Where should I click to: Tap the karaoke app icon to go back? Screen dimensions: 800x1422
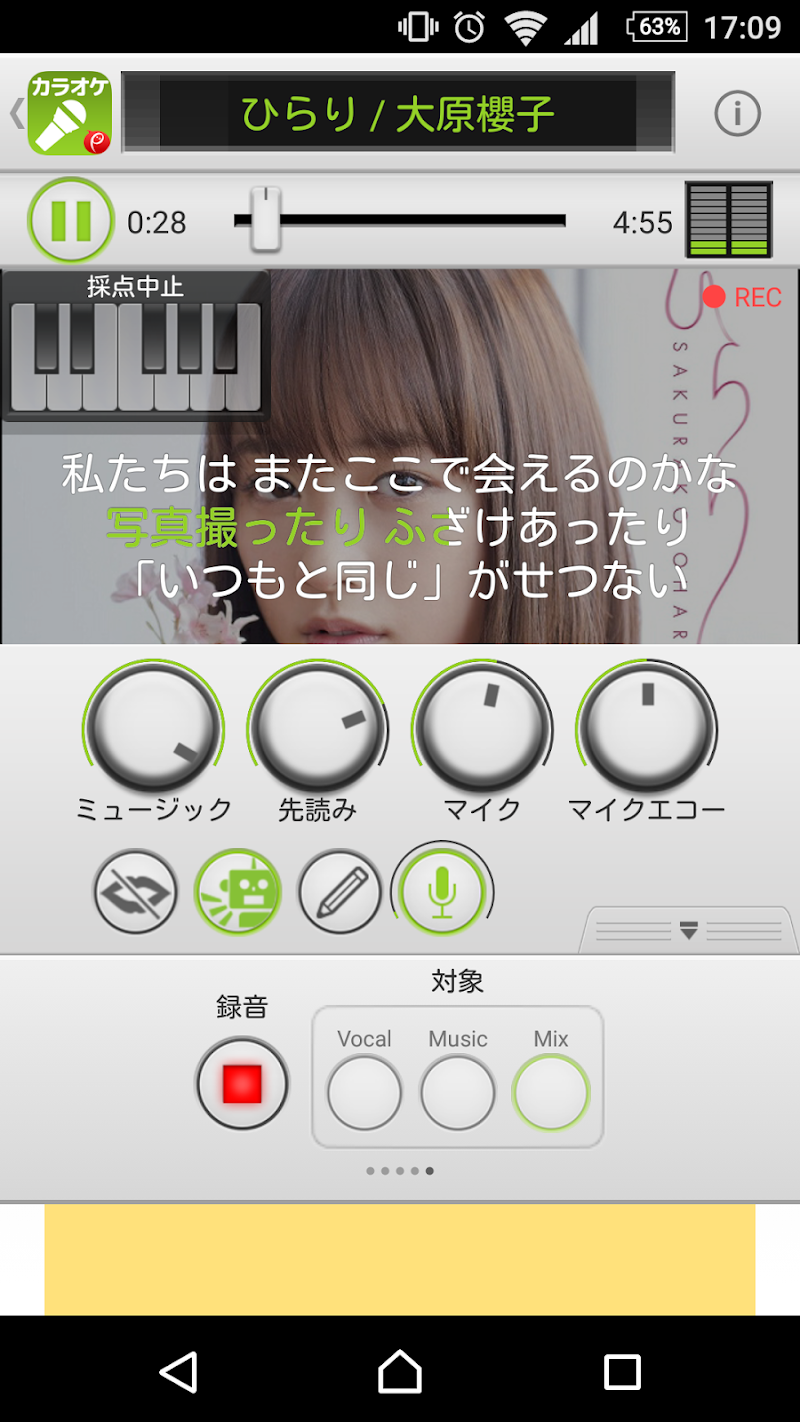68,113
